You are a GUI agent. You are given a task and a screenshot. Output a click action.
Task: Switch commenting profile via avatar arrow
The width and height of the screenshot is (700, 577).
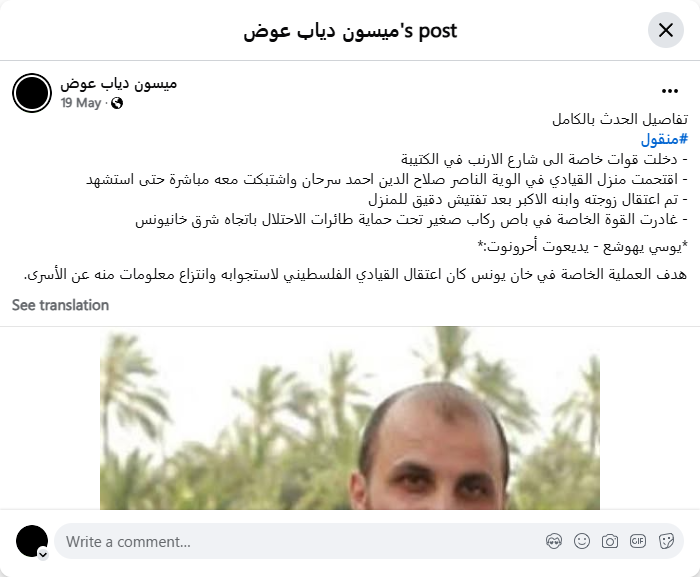point(42,553)
